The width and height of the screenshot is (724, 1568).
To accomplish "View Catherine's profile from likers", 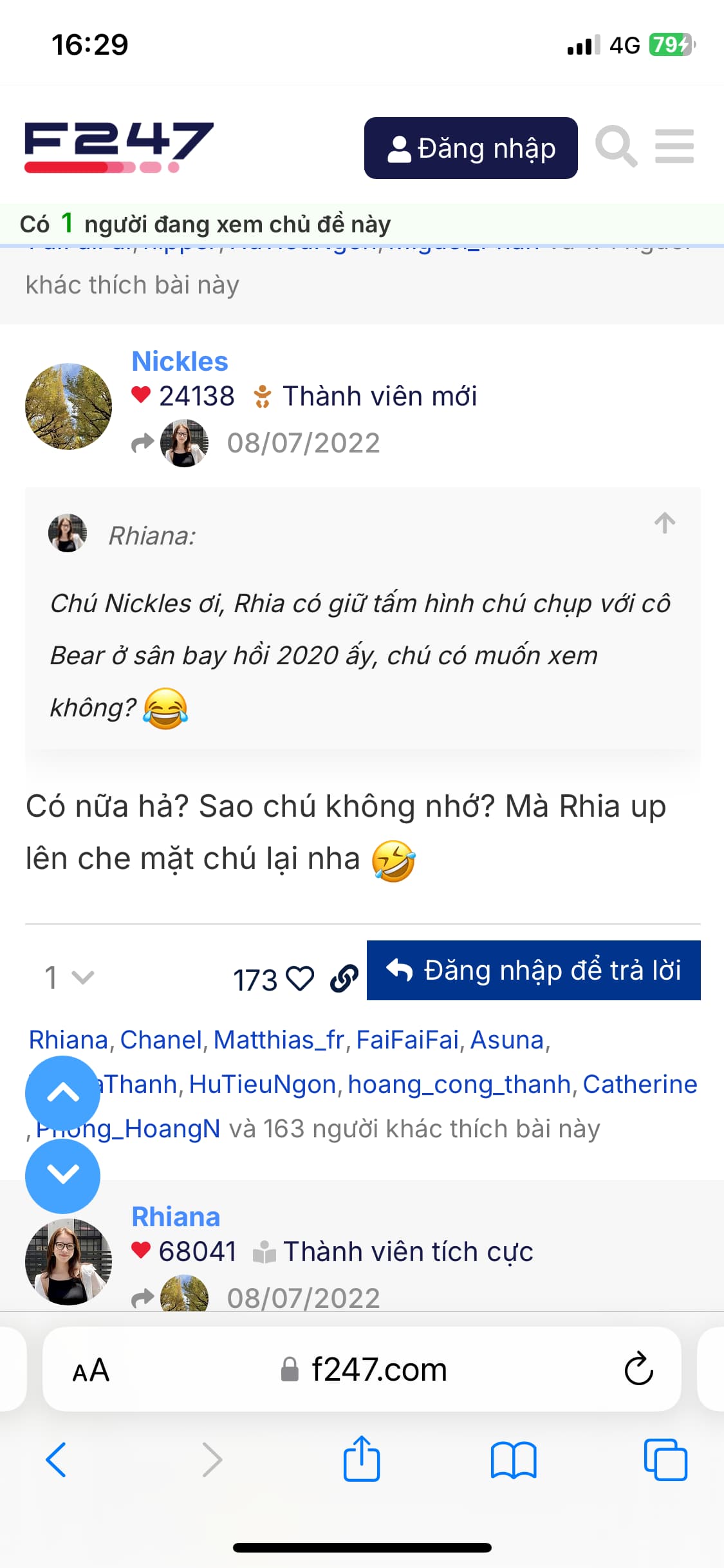I will click(x=639, y=1085).
